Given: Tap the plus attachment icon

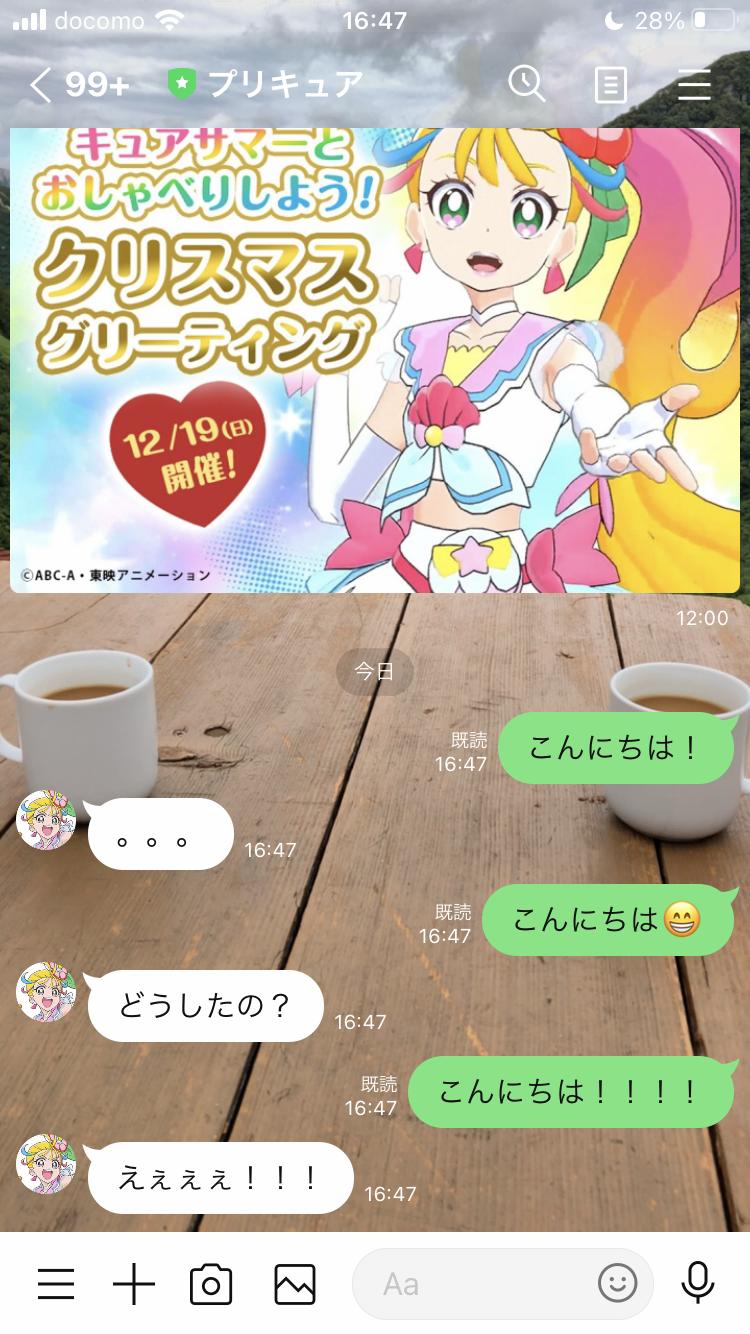Looking at the screenshot, I should point(134,1284).
